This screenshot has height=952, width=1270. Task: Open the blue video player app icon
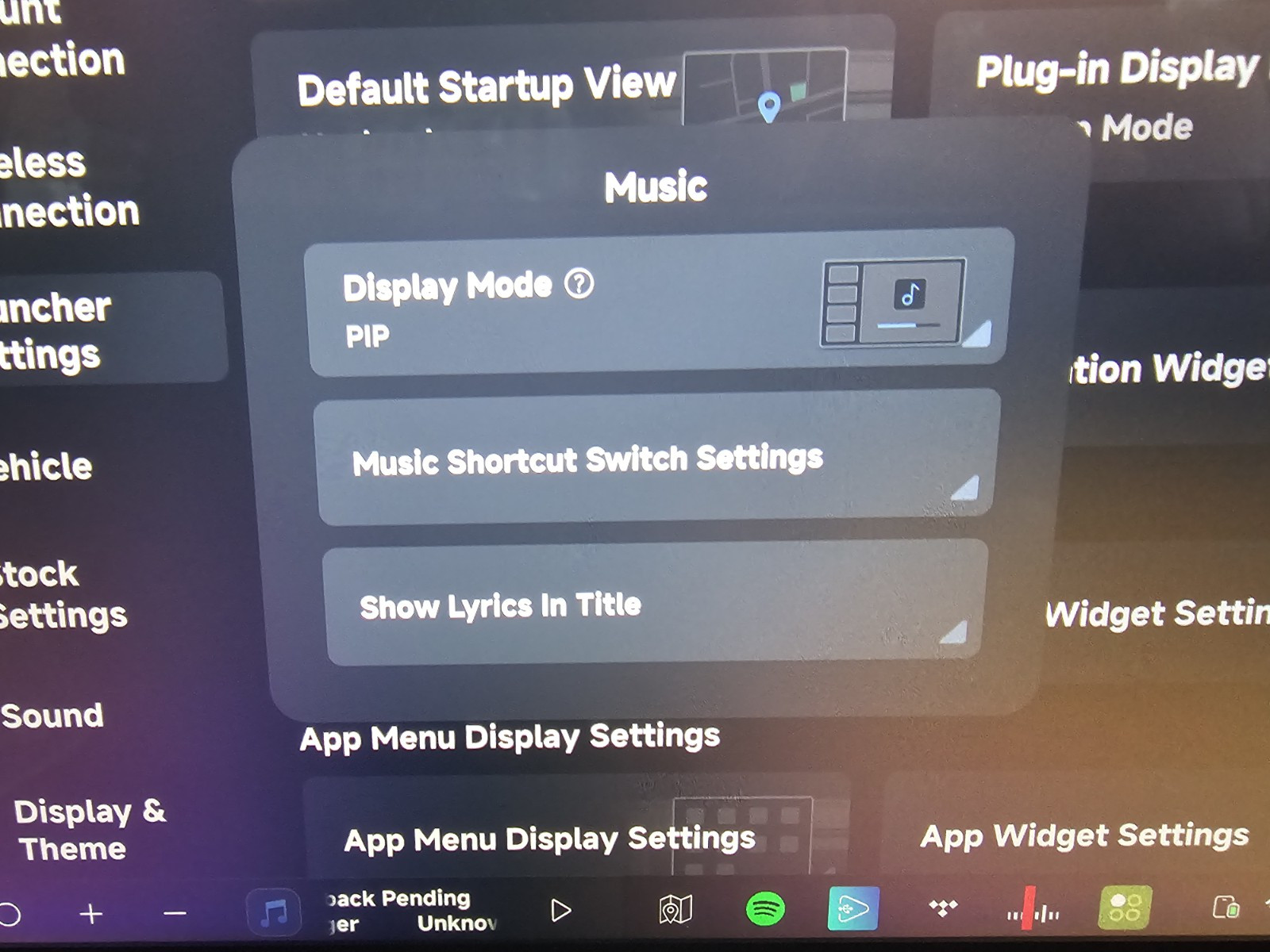[x=852, y=908]
